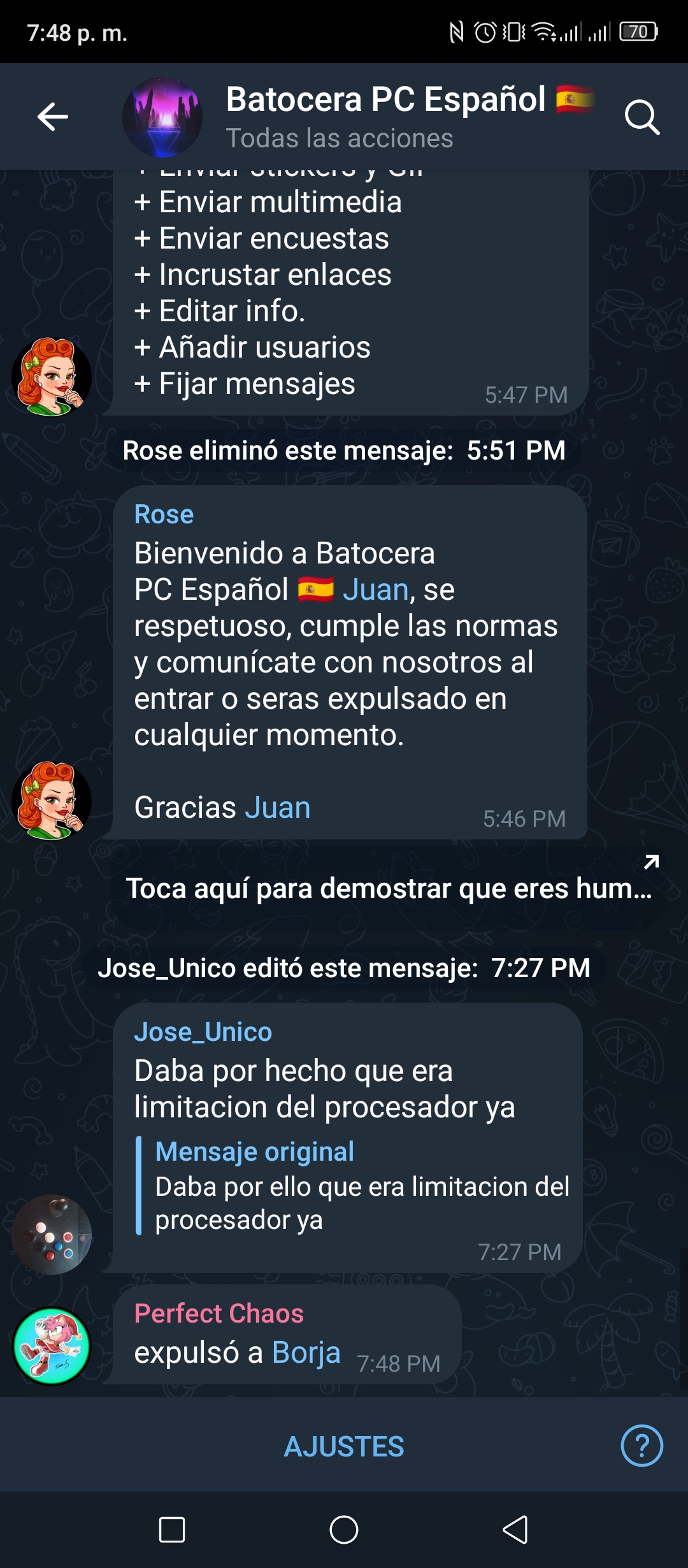Viewport: 688px width, 1568px height.
Task: Open Borja's profile link
Action: click(306, 1353)
